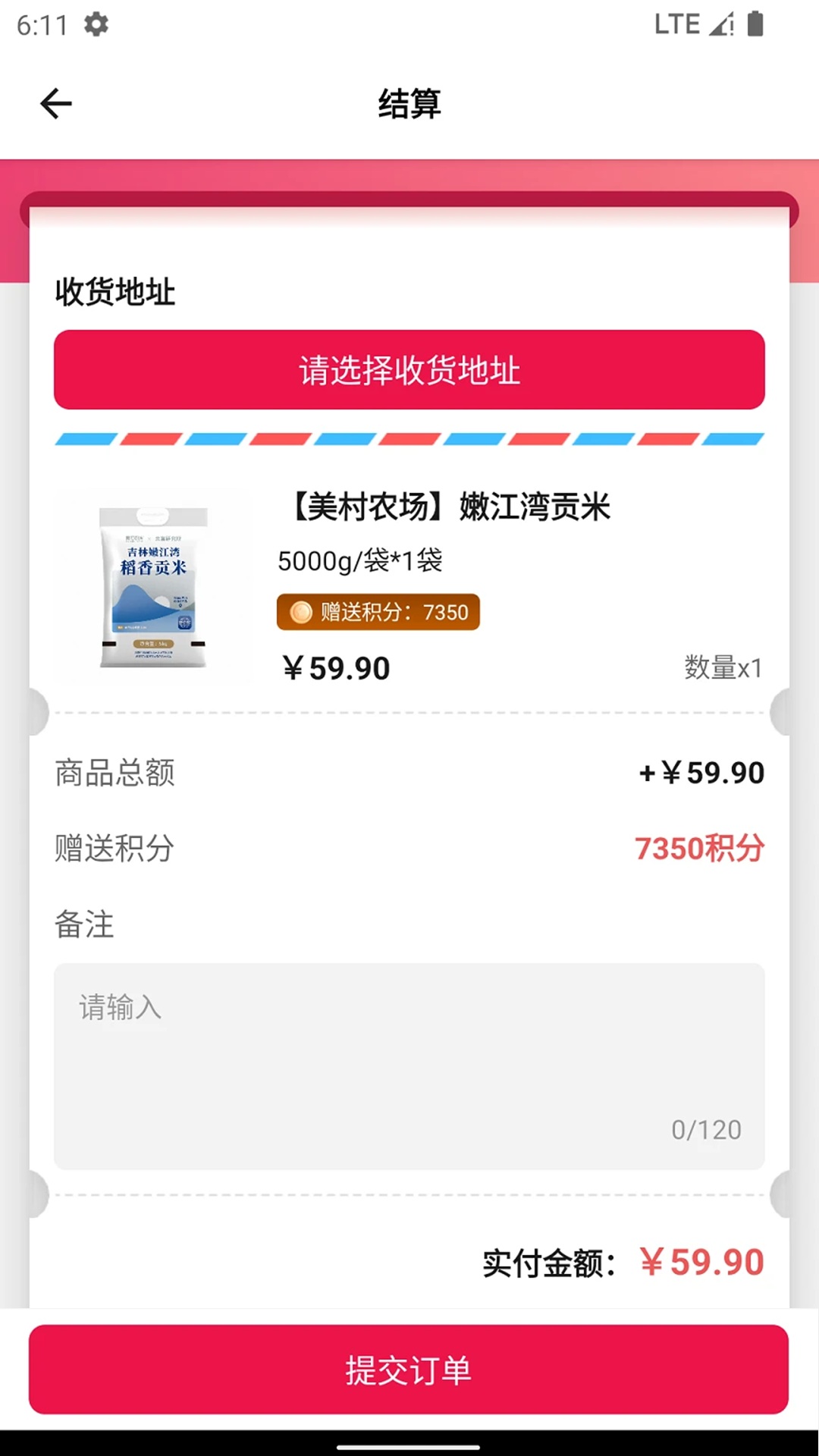
Task: Expand the 备注 remarks section
Action: click(x=83, y=924)
